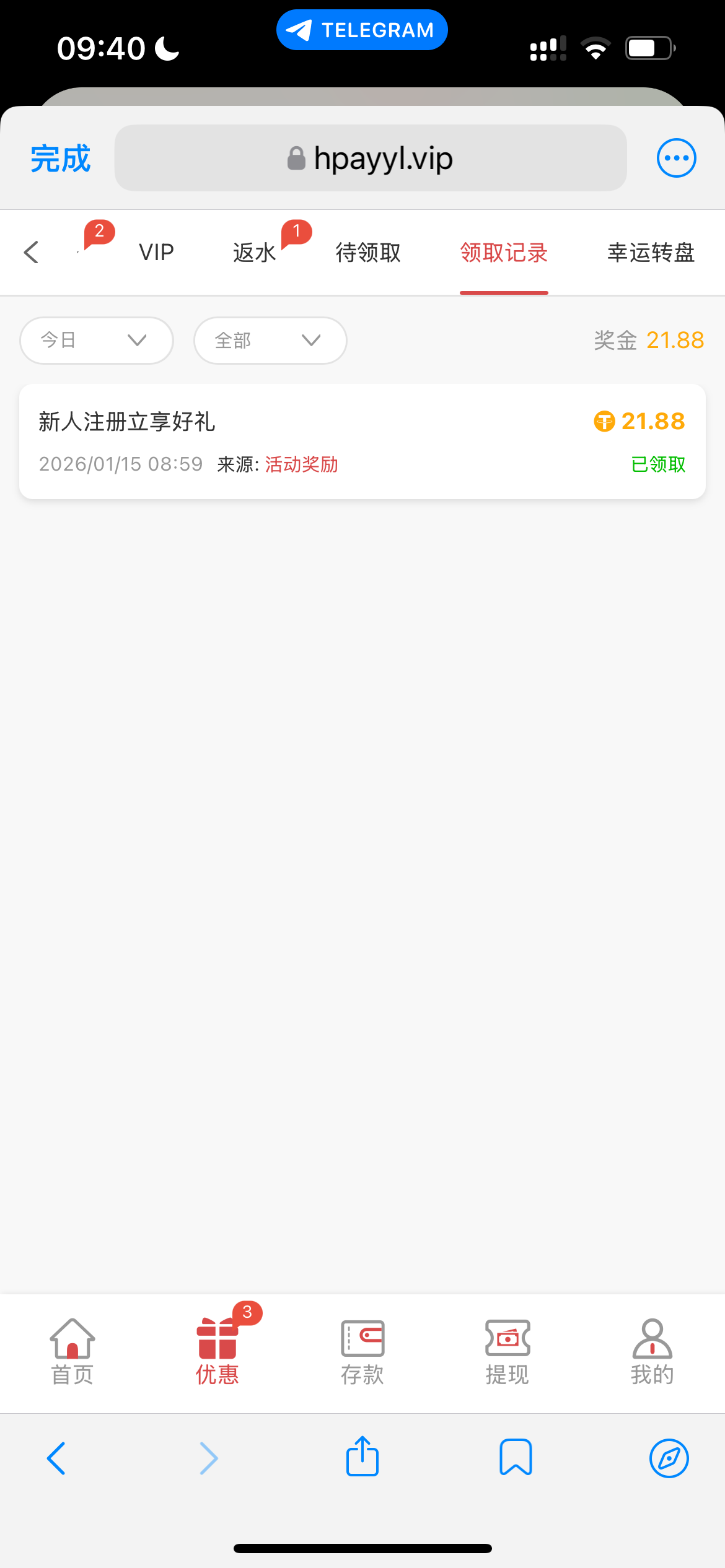This screenshot has height=1568, width=725.
Task: Open the browser's three-dot more menu
Action: click(676, 158)
